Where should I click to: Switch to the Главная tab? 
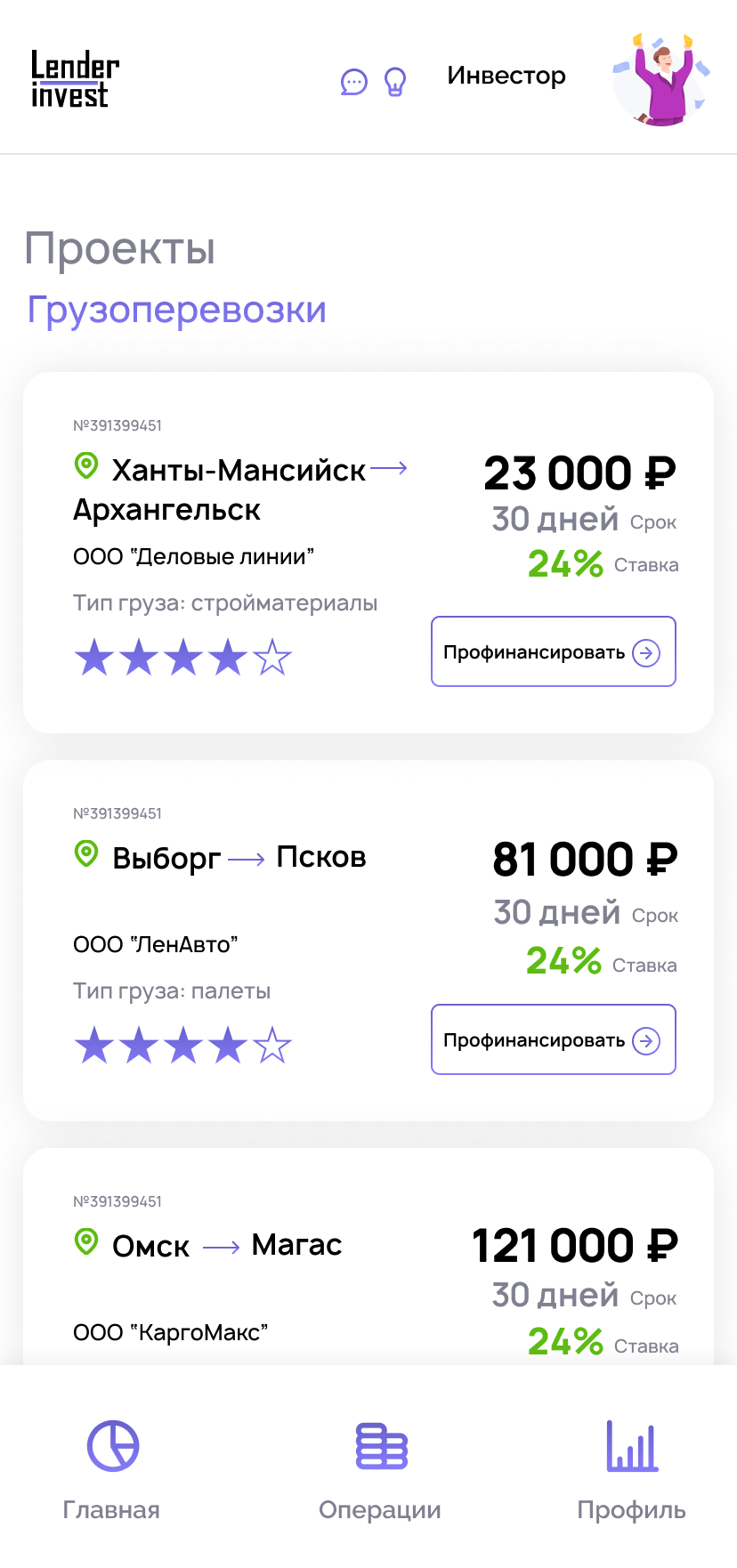112,1468
